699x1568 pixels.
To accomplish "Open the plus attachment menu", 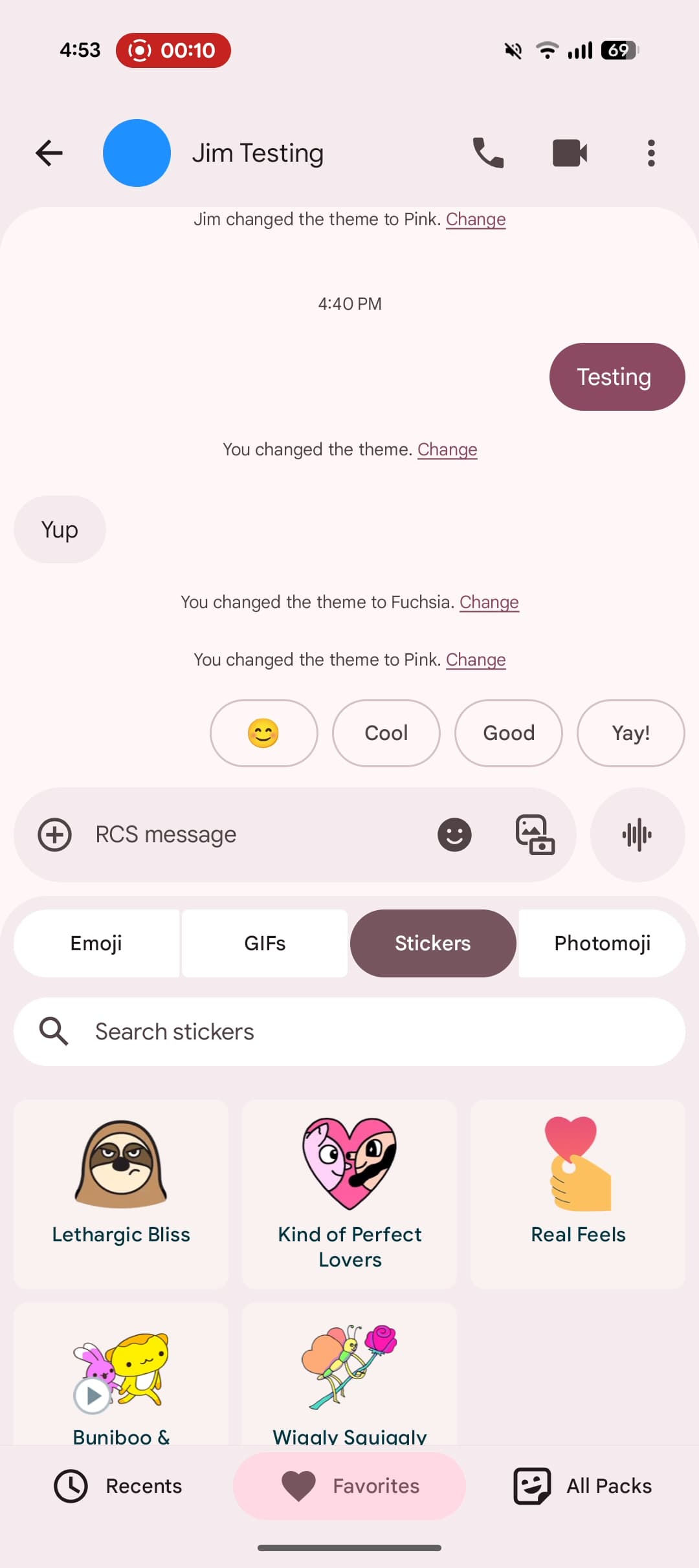I will coord(55,834).
